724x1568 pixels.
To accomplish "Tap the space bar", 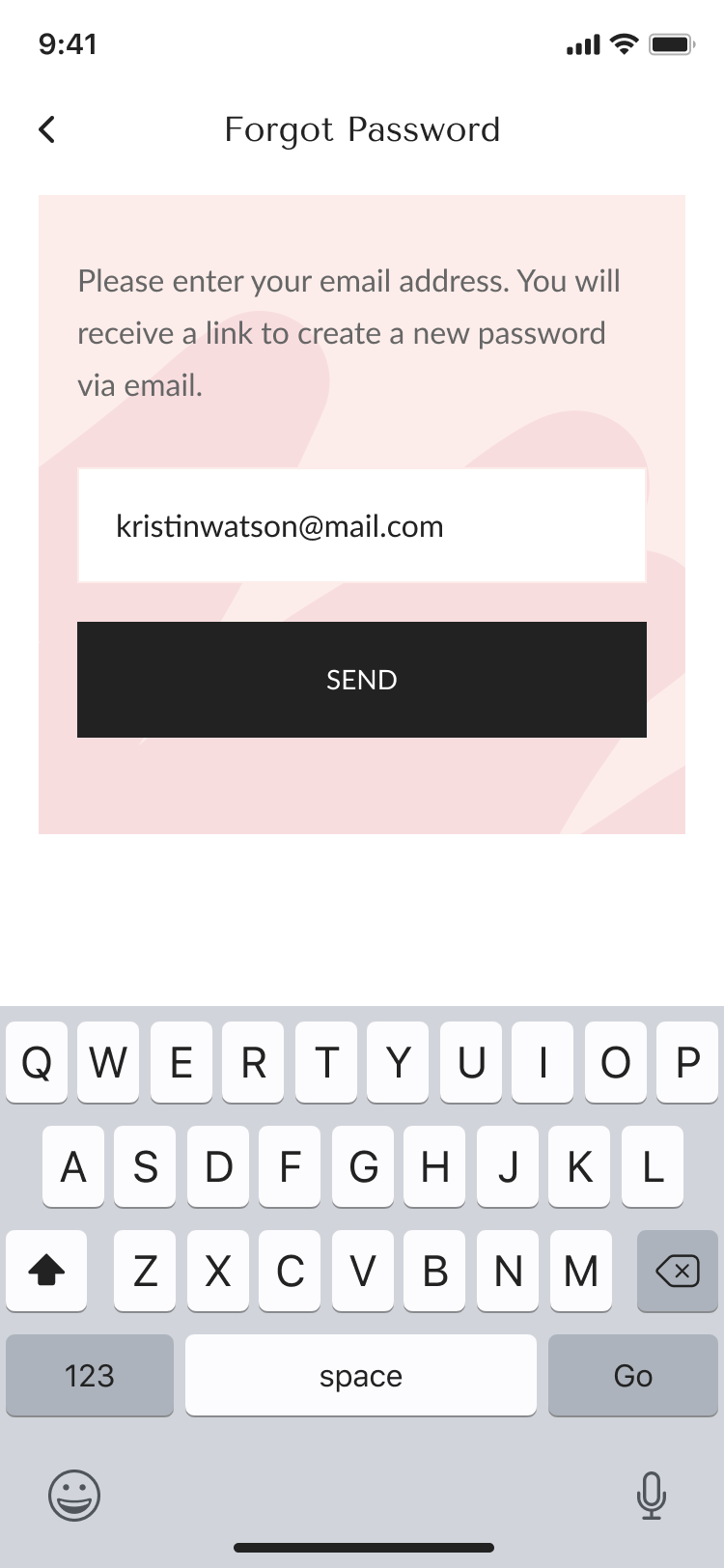I will [361, 1375].
